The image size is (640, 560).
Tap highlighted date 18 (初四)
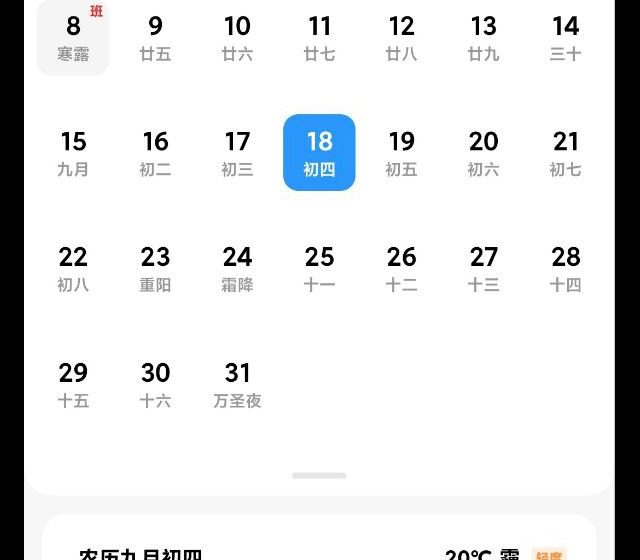click(x=319, y=153)
